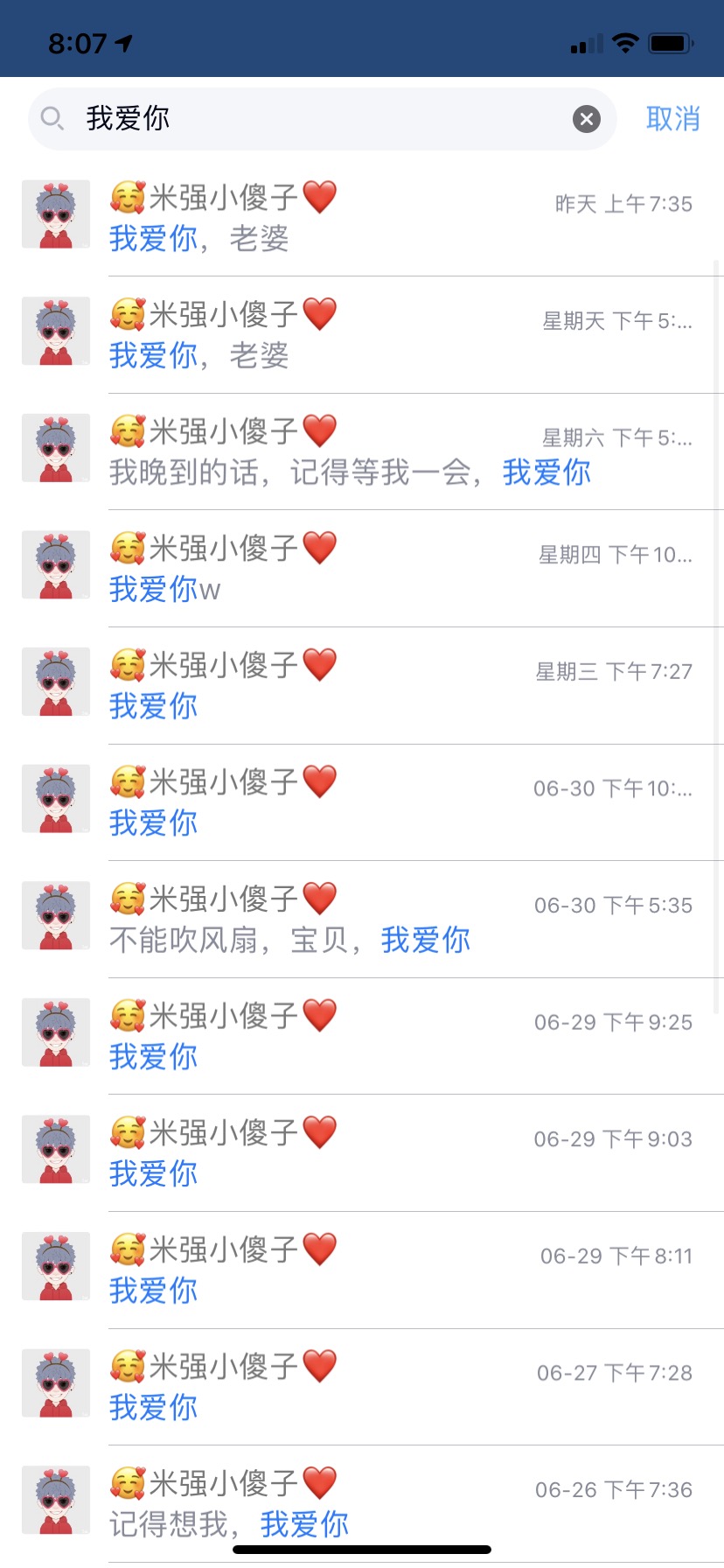Image resolution: width=724 pixels, height=1568 pixels.
Task: Open the result from 06-27 下午7:28
Action: pos(362,1388)
